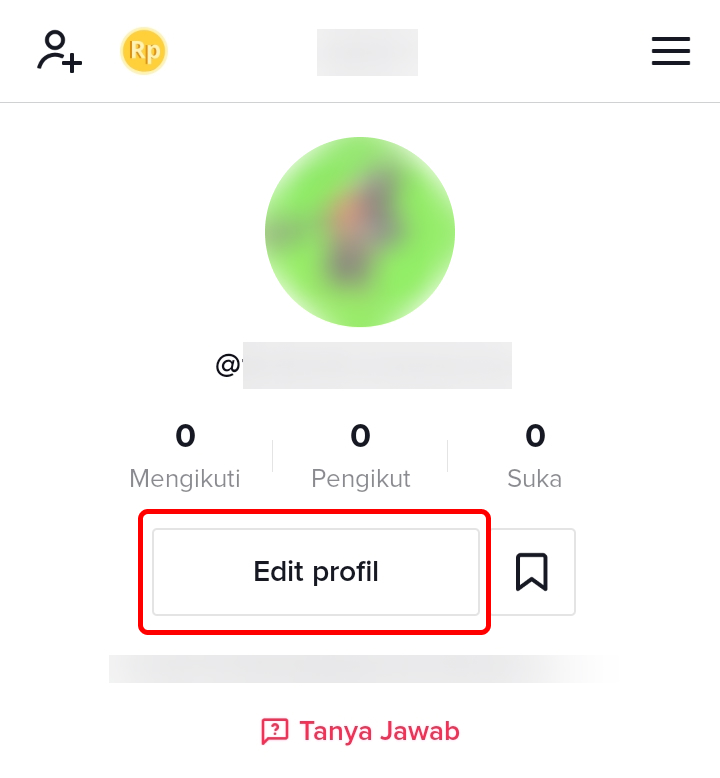
Task: Tap the question-mark speech bubble icon
Action: pos(274,731)
